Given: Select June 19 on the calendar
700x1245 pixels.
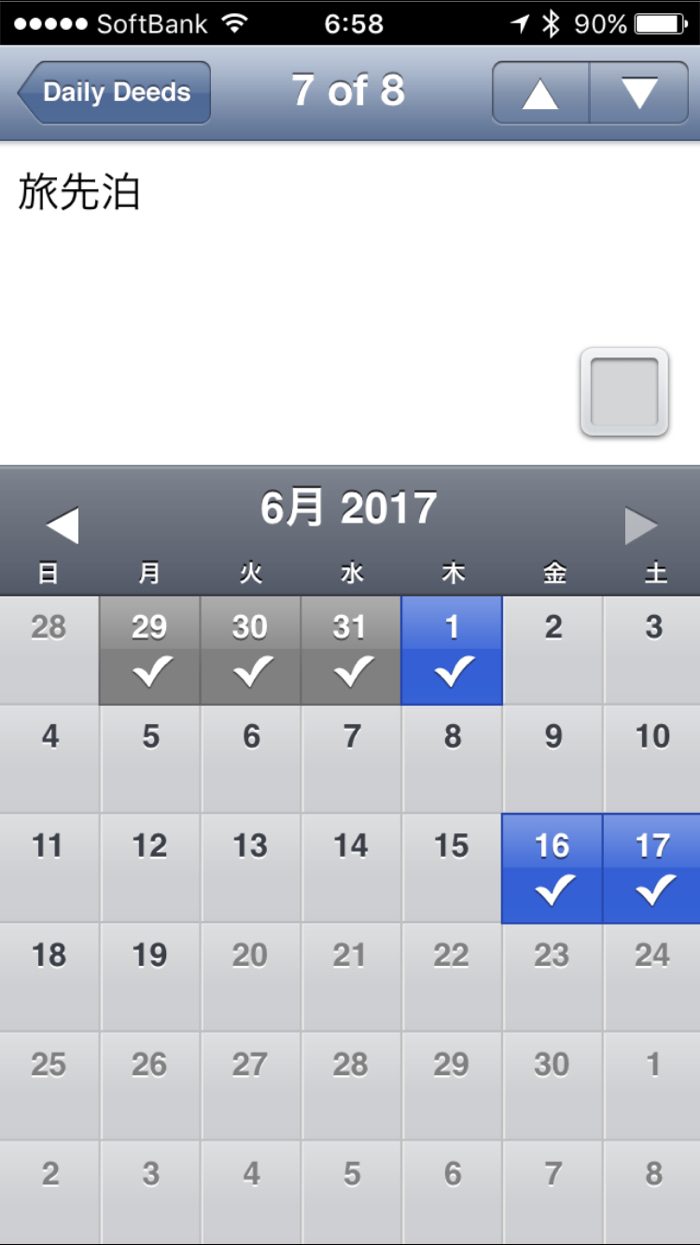Looking at the screenshot, I should (150, 977).
